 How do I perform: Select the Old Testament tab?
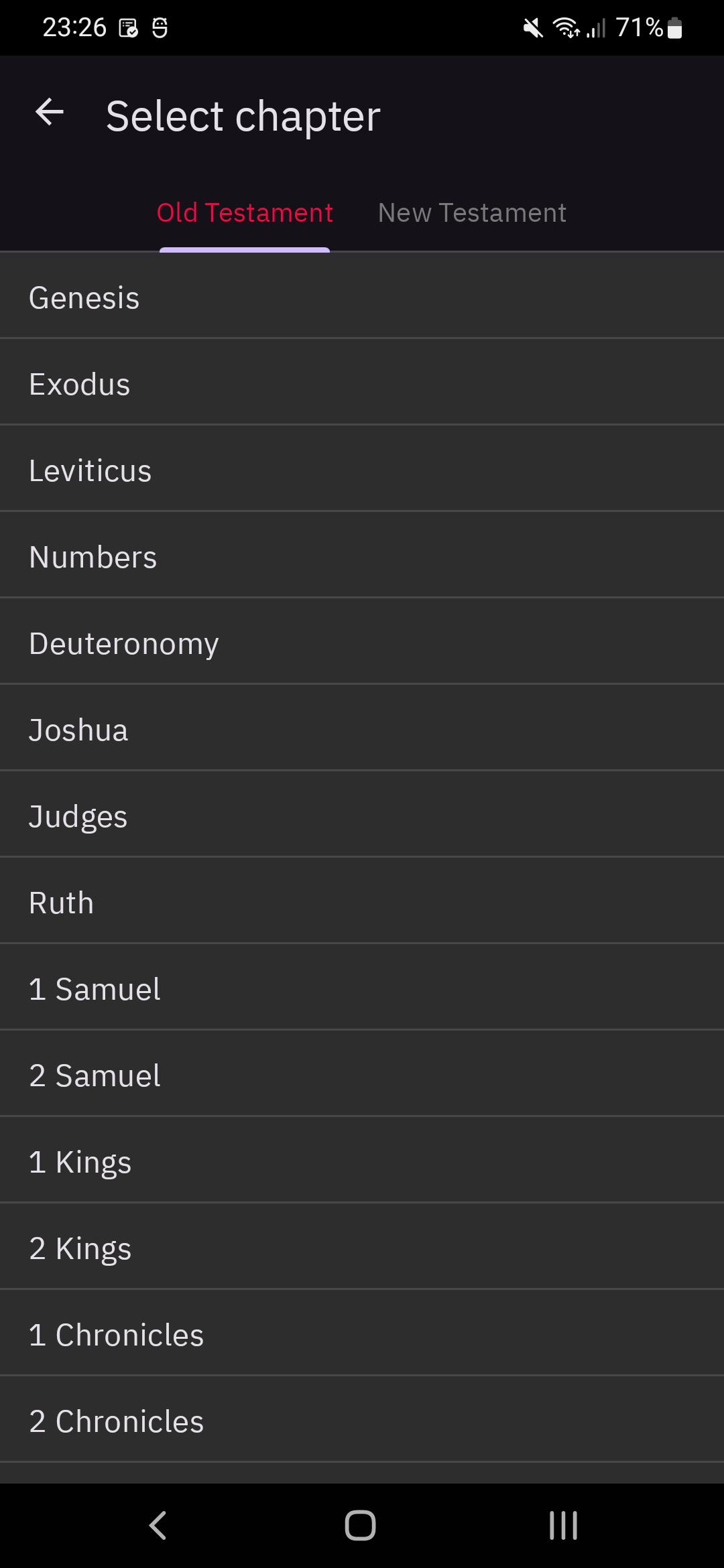click(x=245, y=213)
